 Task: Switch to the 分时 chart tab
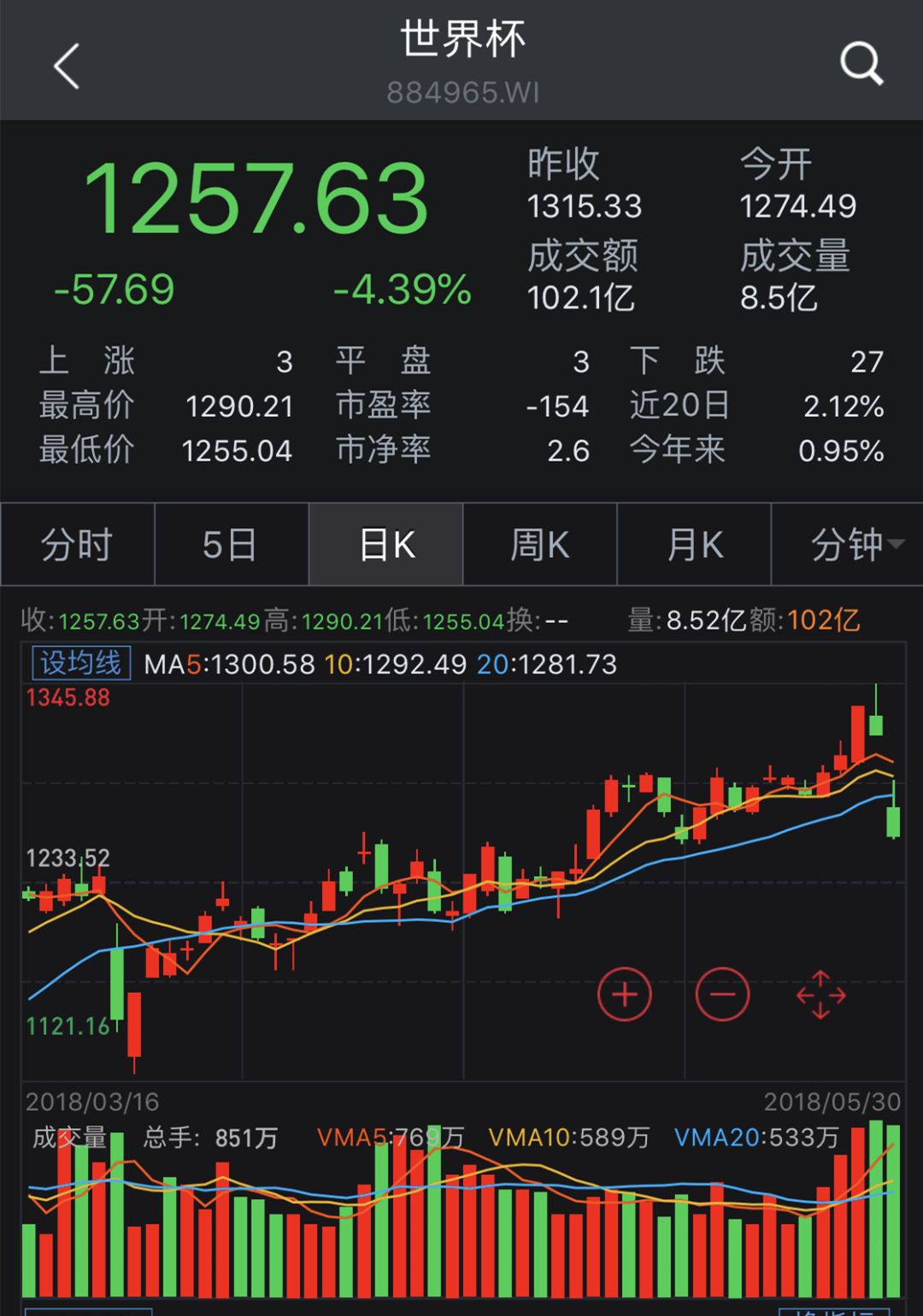pos(77,544)
